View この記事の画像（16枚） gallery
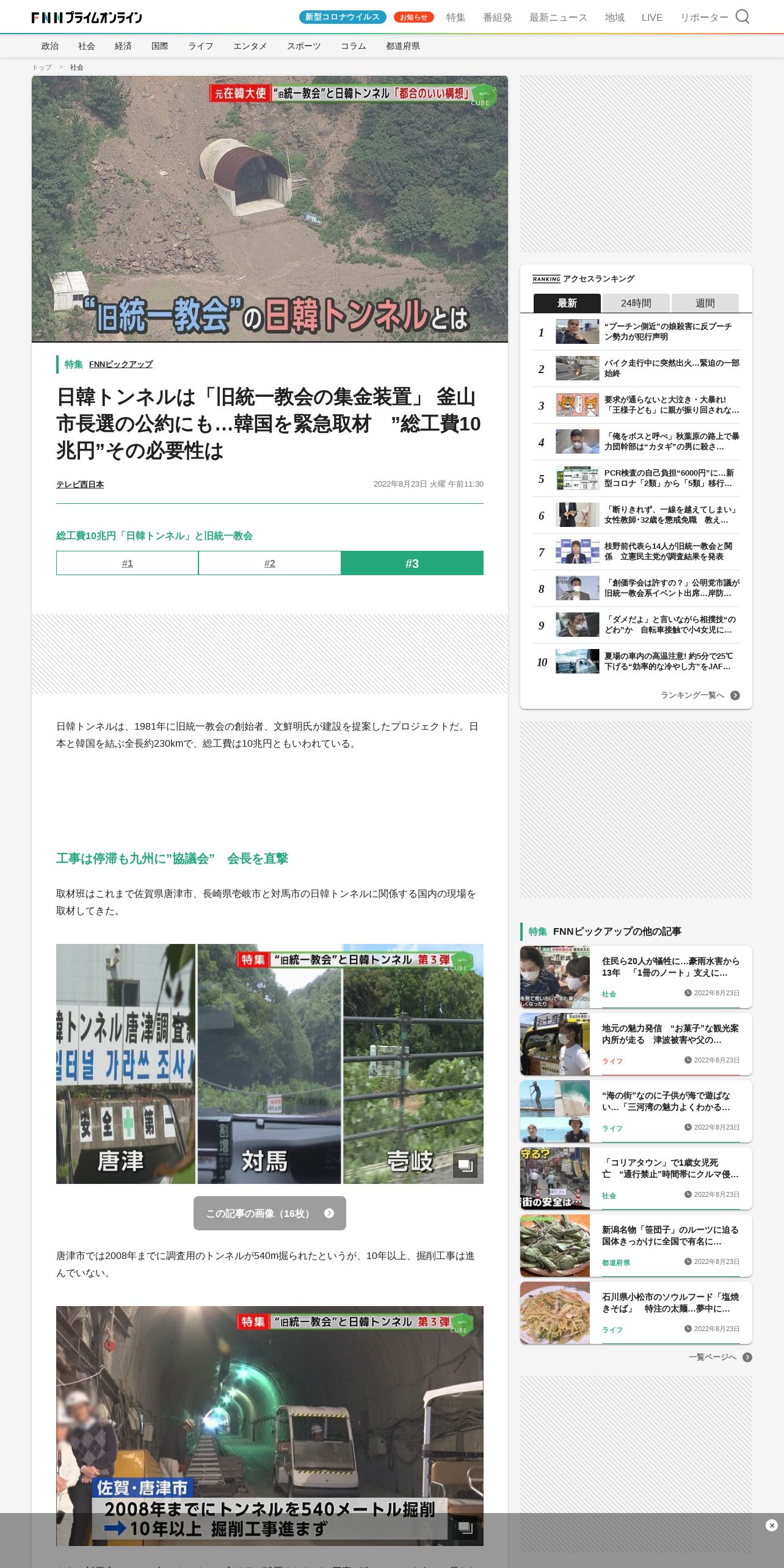The width and height of the screenshot is (784, 1568). (269, 1213)
